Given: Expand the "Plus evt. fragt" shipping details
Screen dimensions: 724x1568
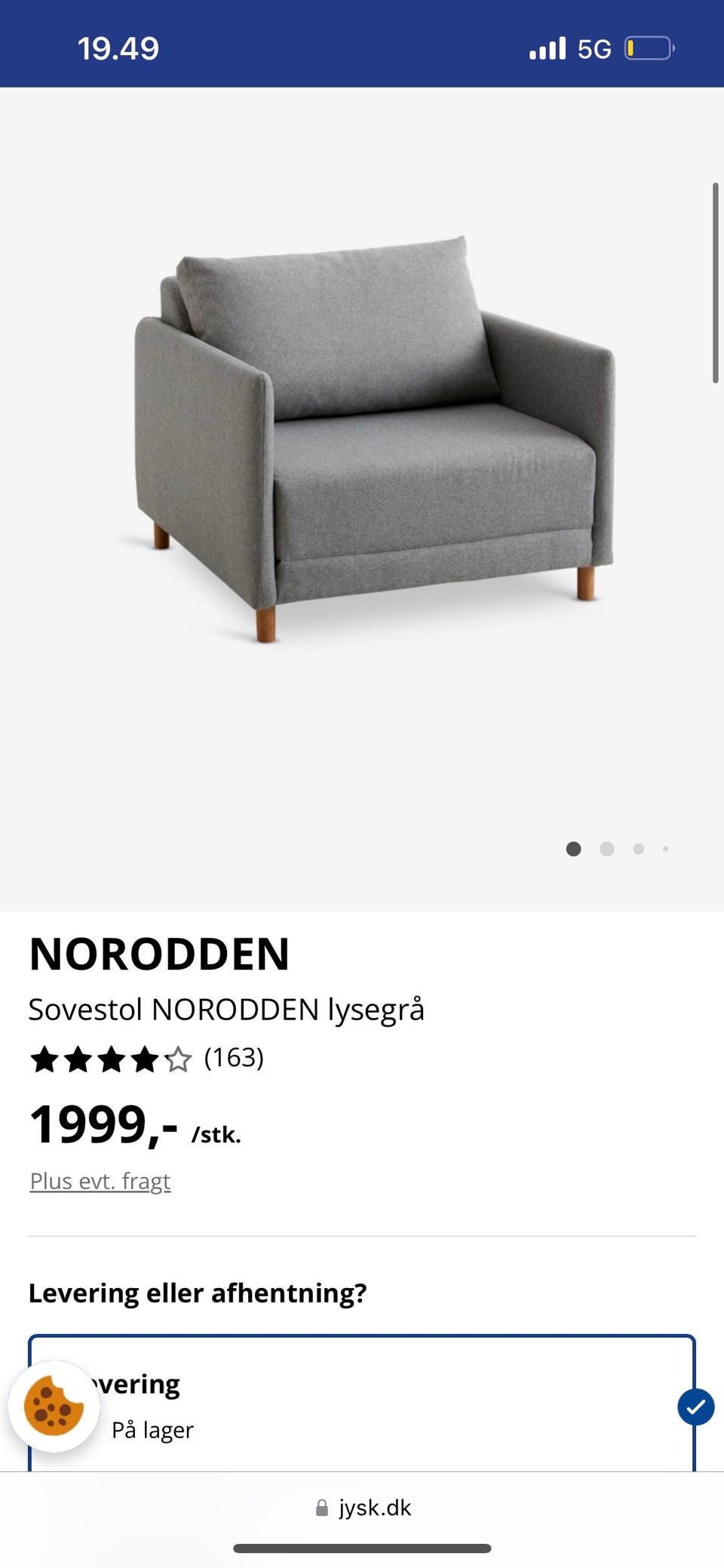Looking at the screenshot, I should 100,1180.
